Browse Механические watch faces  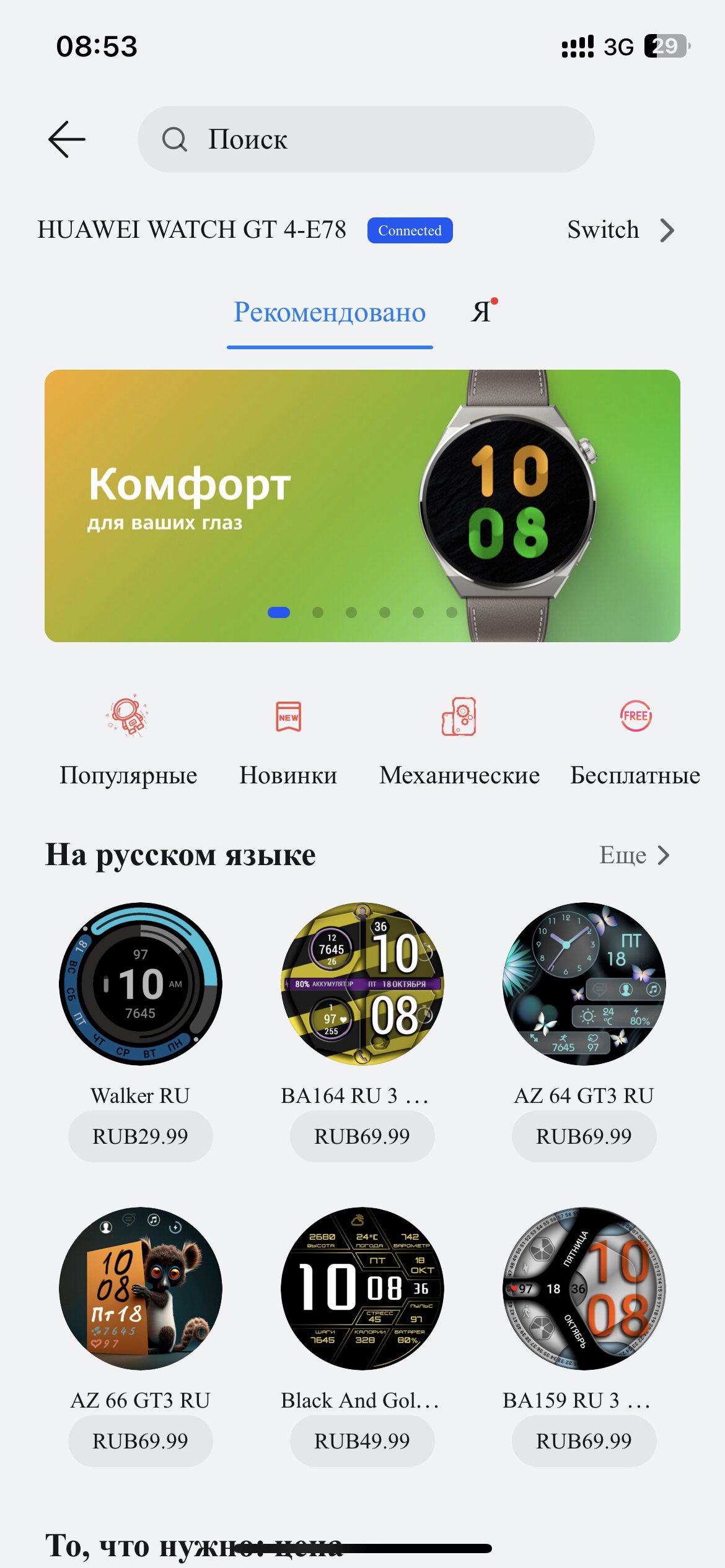coord(459,741)
